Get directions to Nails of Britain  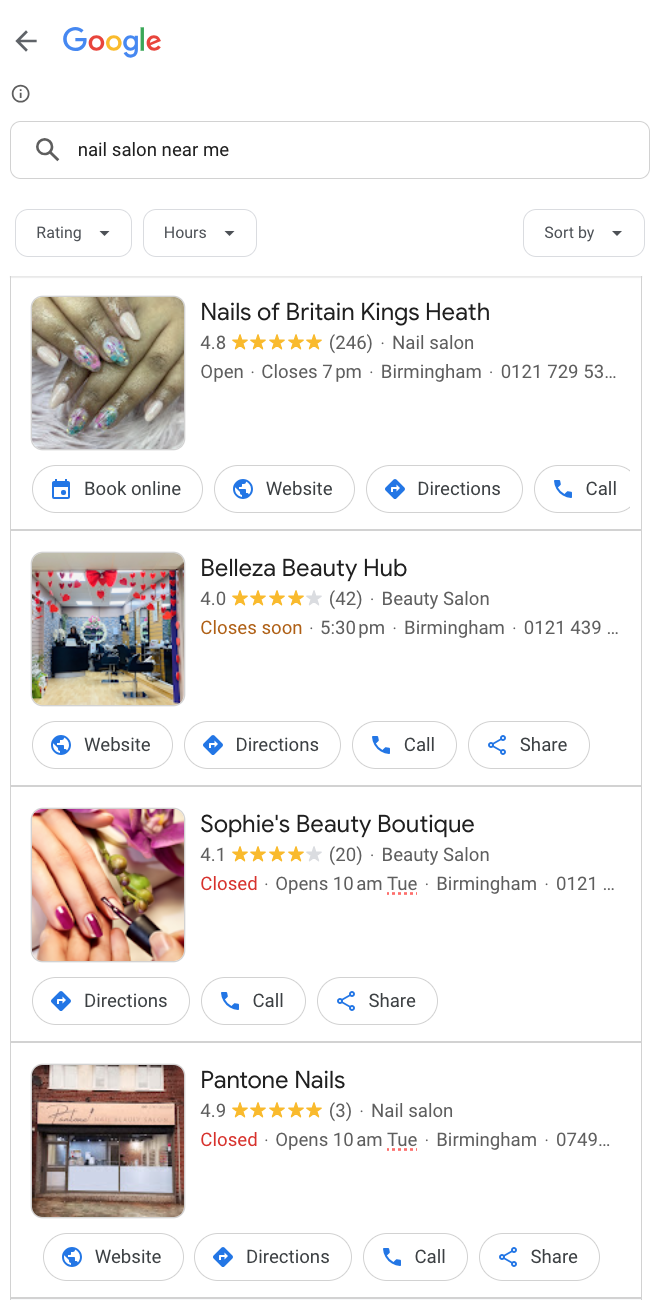(444, 489)
